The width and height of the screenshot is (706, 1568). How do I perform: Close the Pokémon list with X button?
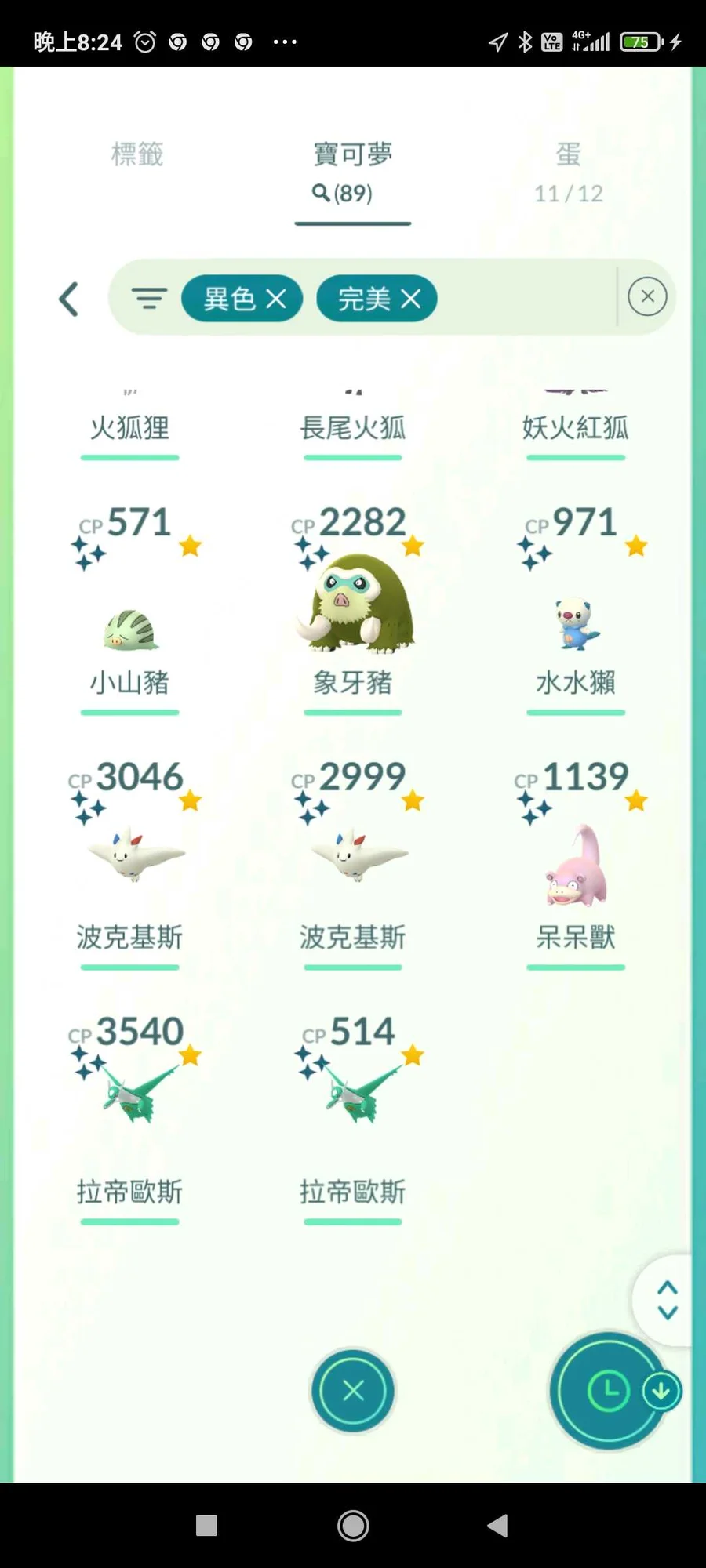(x=353, y=1391)
